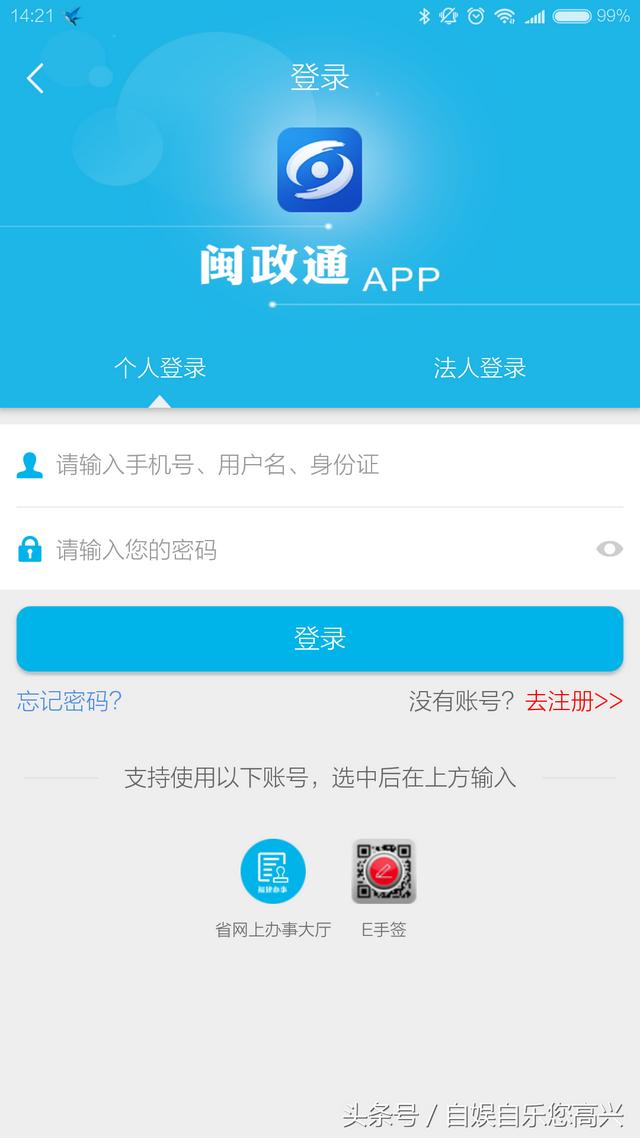Go back using the top-left arrow
The image size is (640, 1138).
tap(35, 78)
